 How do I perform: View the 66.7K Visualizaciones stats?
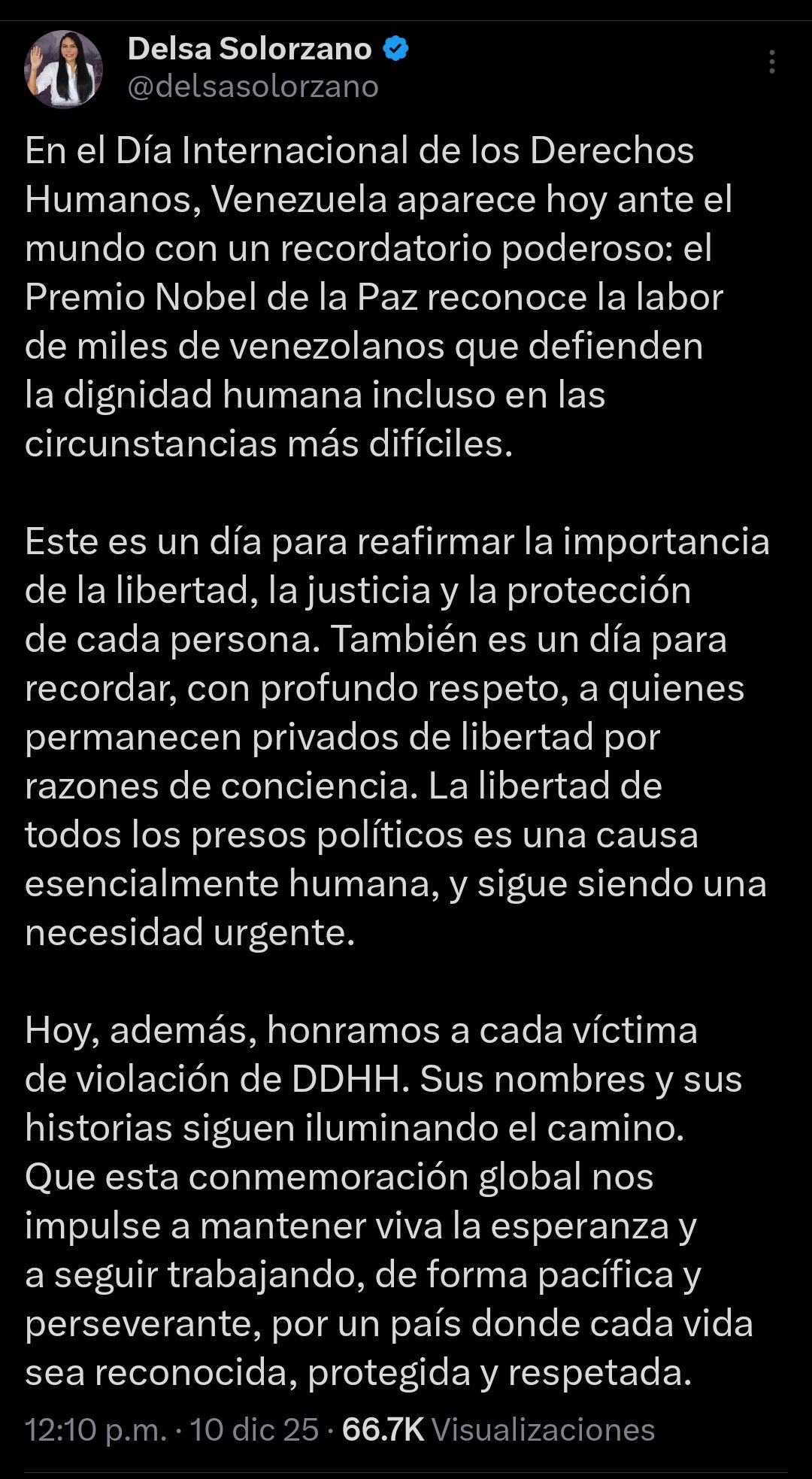pos(498,1429)
